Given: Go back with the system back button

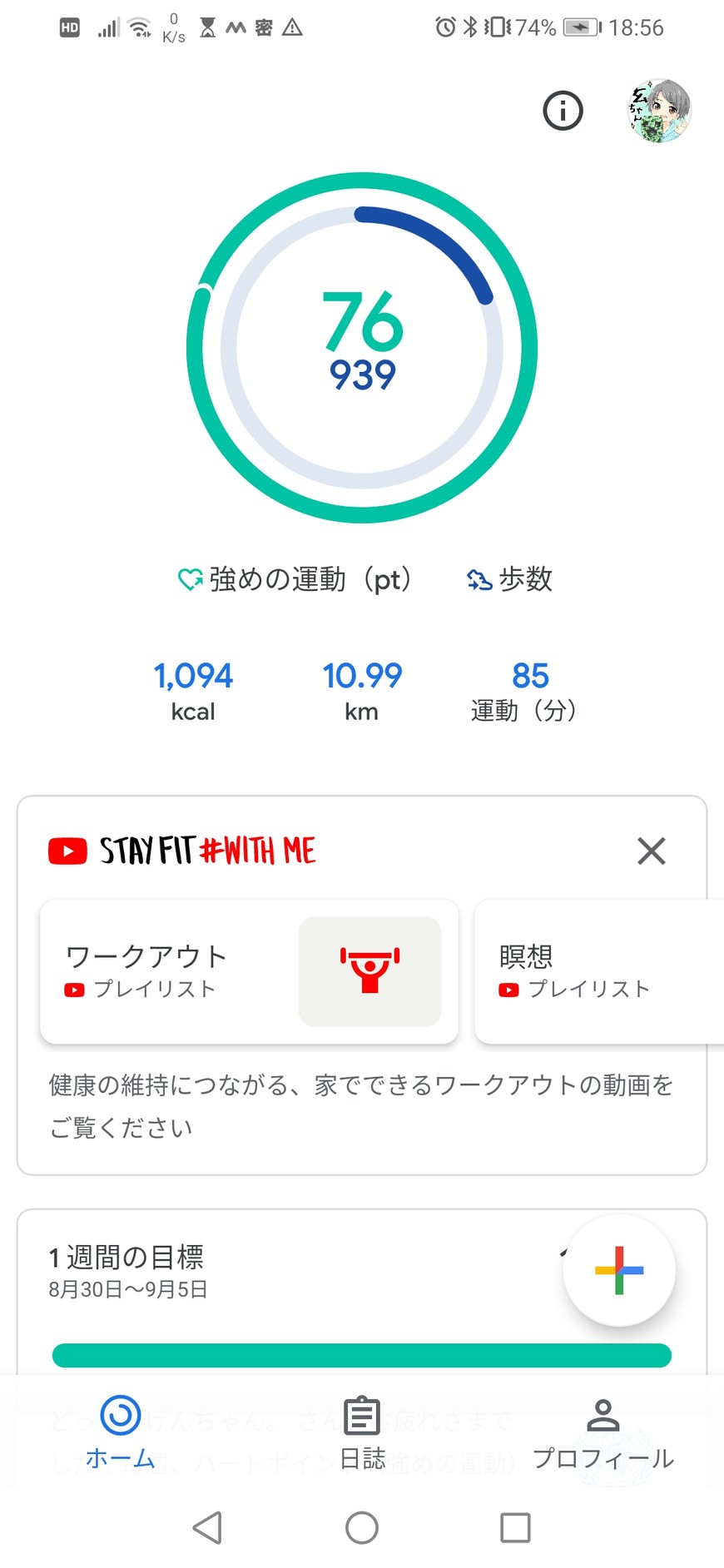Looking at the screenshot, I should 207,1527.
